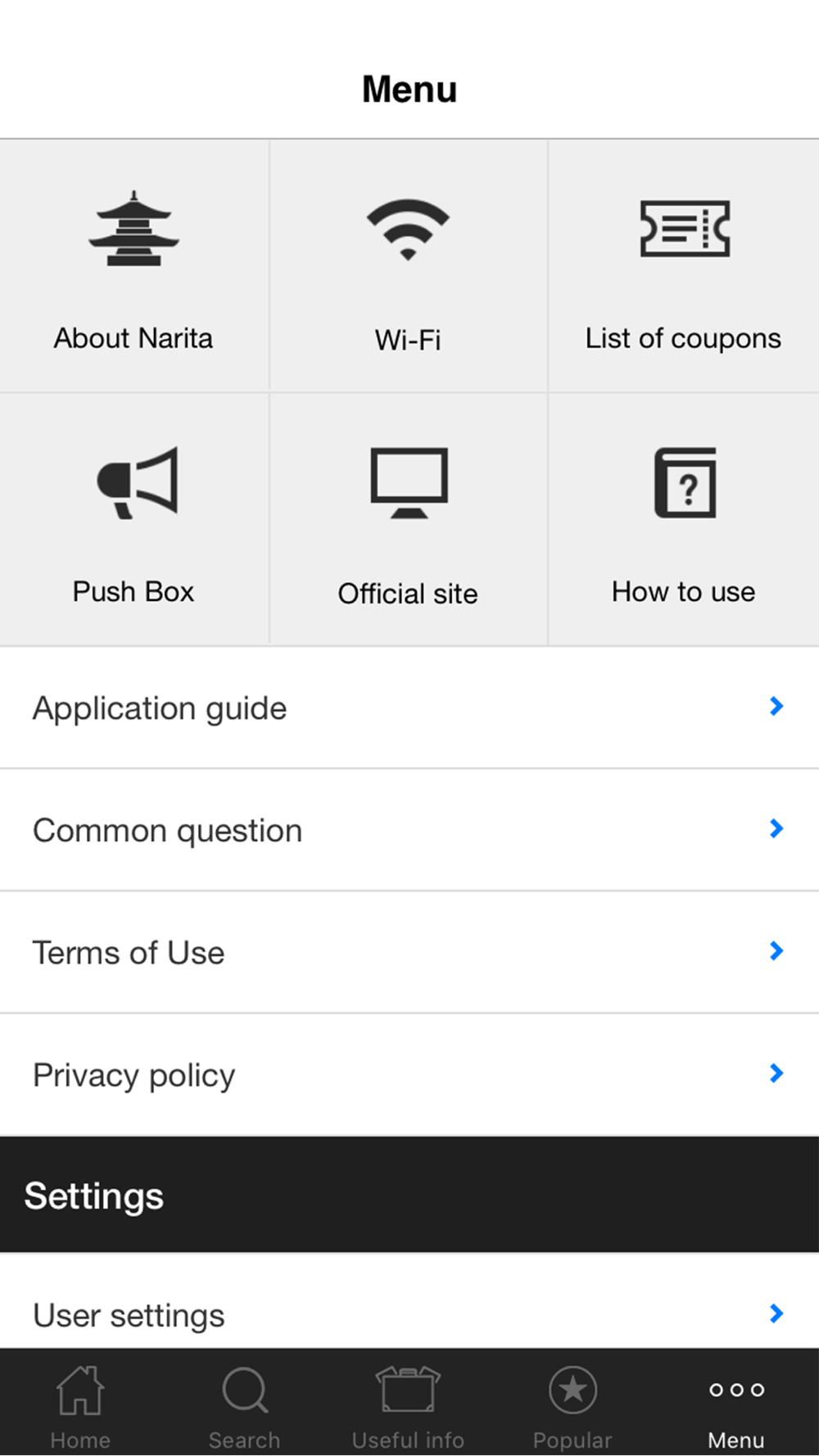Open the Common question row

[x=409, y=830]
